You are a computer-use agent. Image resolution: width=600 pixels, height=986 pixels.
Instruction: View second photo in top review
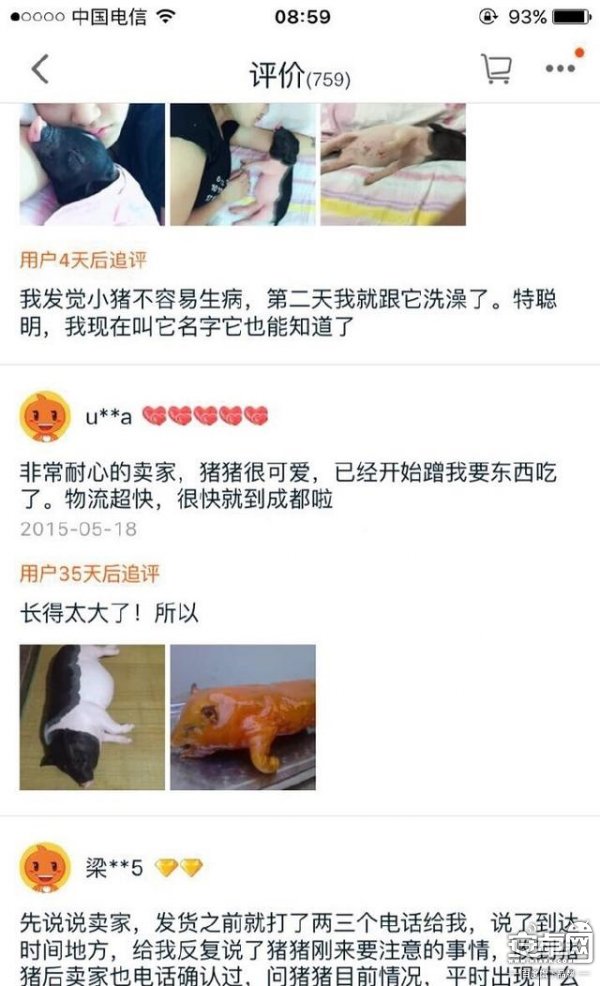click(x=243, y=164)
